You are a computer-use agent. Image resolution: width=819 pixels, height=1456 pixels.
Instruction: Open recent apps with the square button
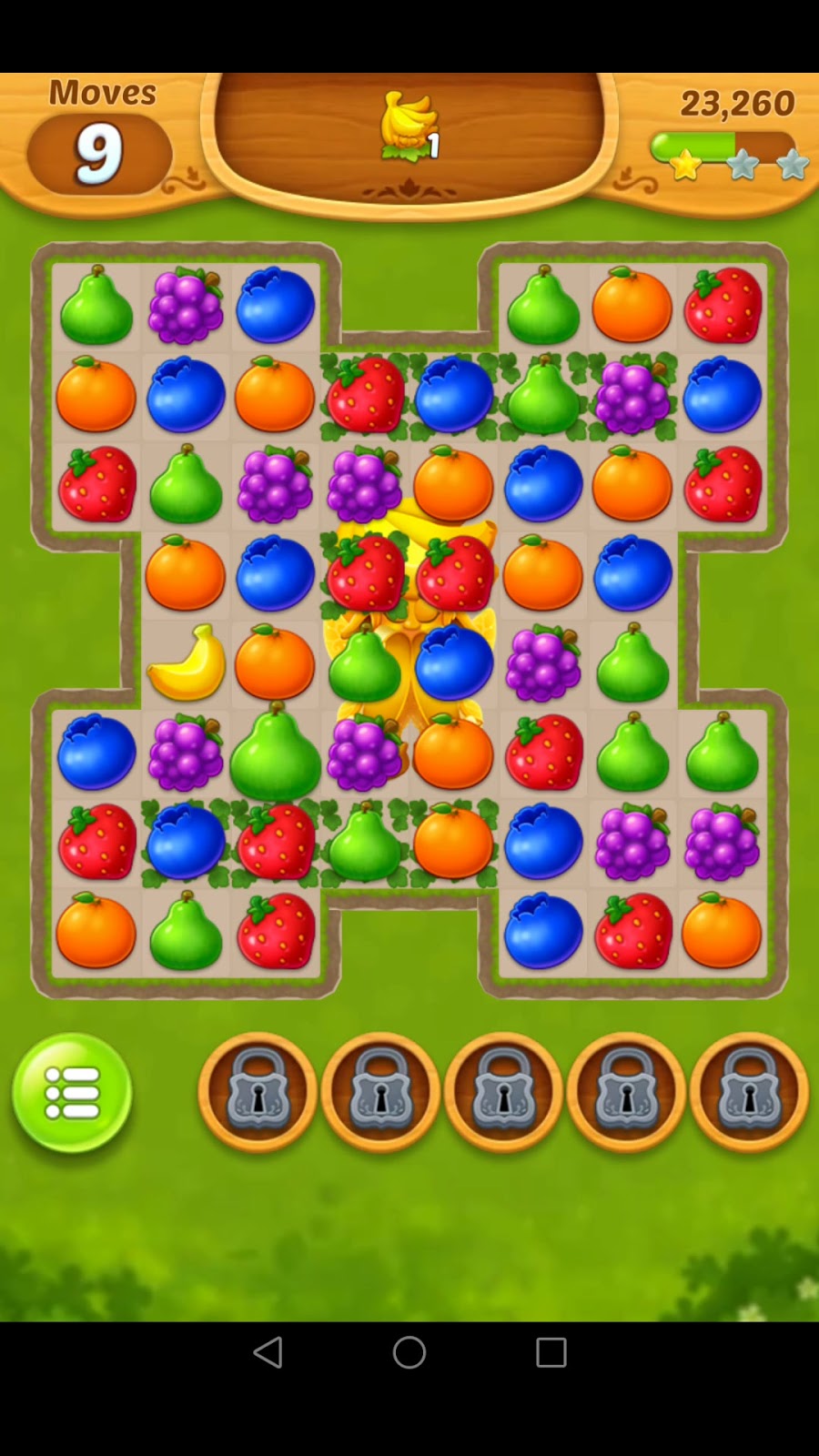tap(551, 1352)
